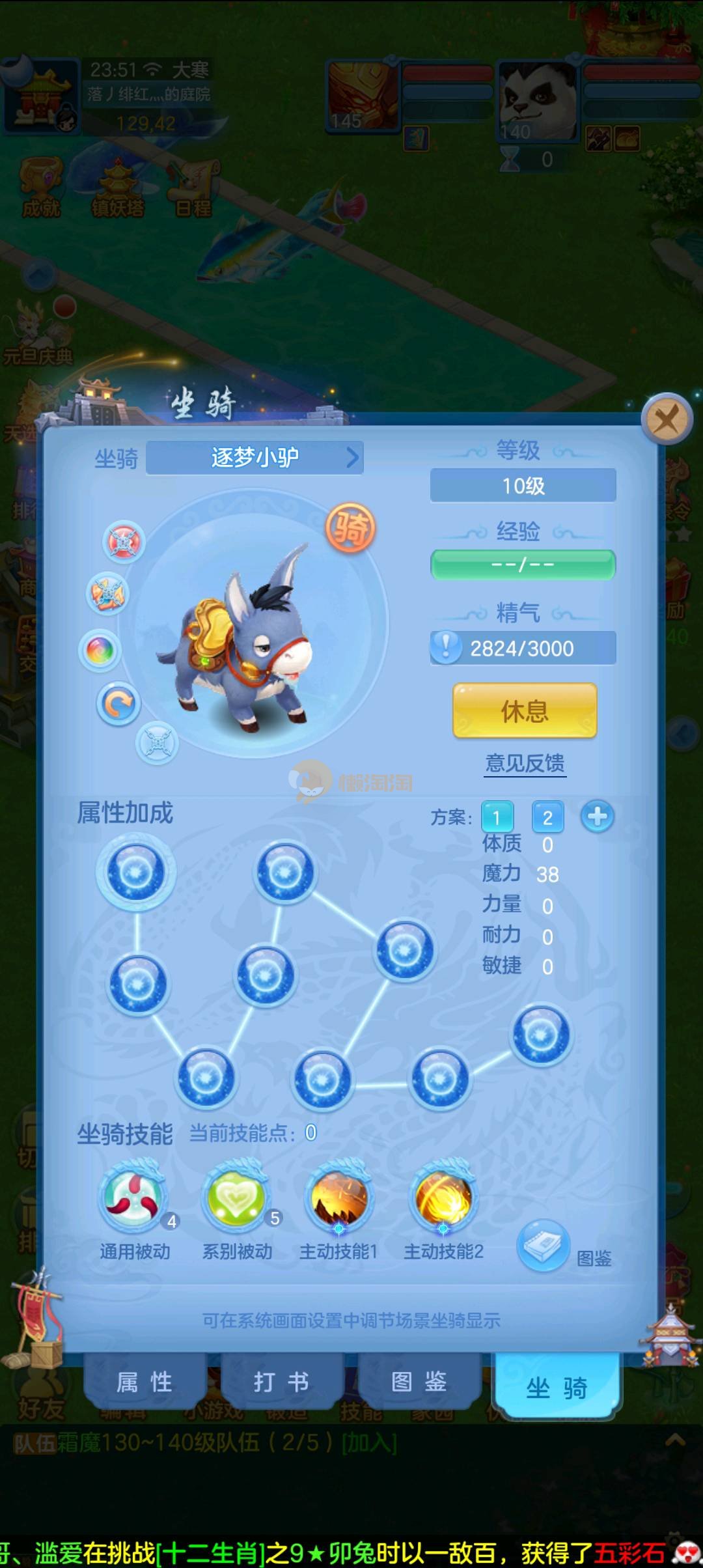Image resolution: width=703 pixels, height=1568 pixels.
Task: Tap the 精气 info exclamation icon
Action: [447, 647]
